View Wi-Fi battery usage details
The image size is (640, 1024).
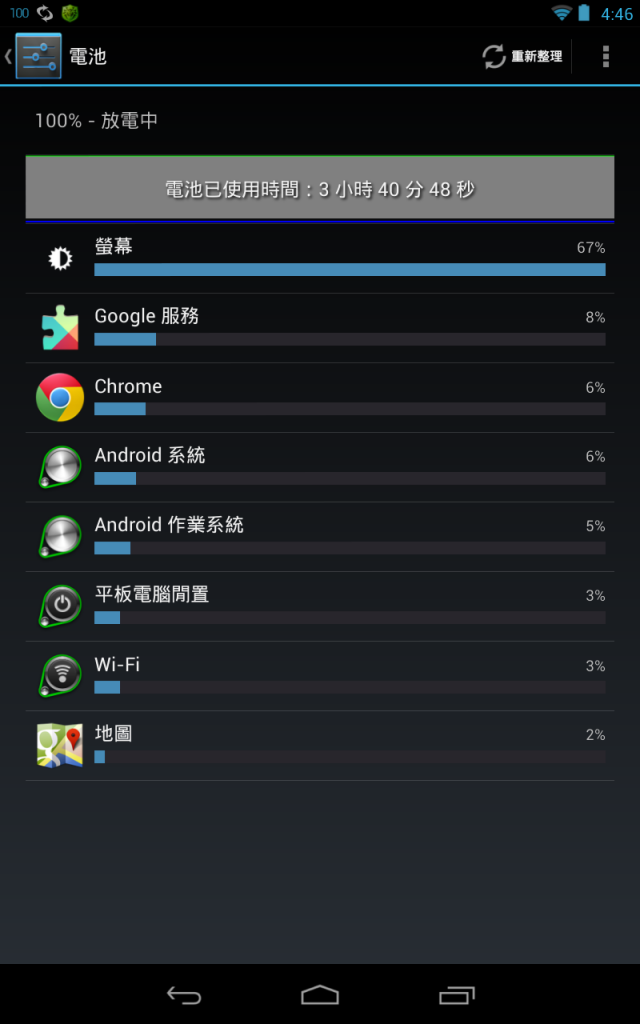pos(320,676)
